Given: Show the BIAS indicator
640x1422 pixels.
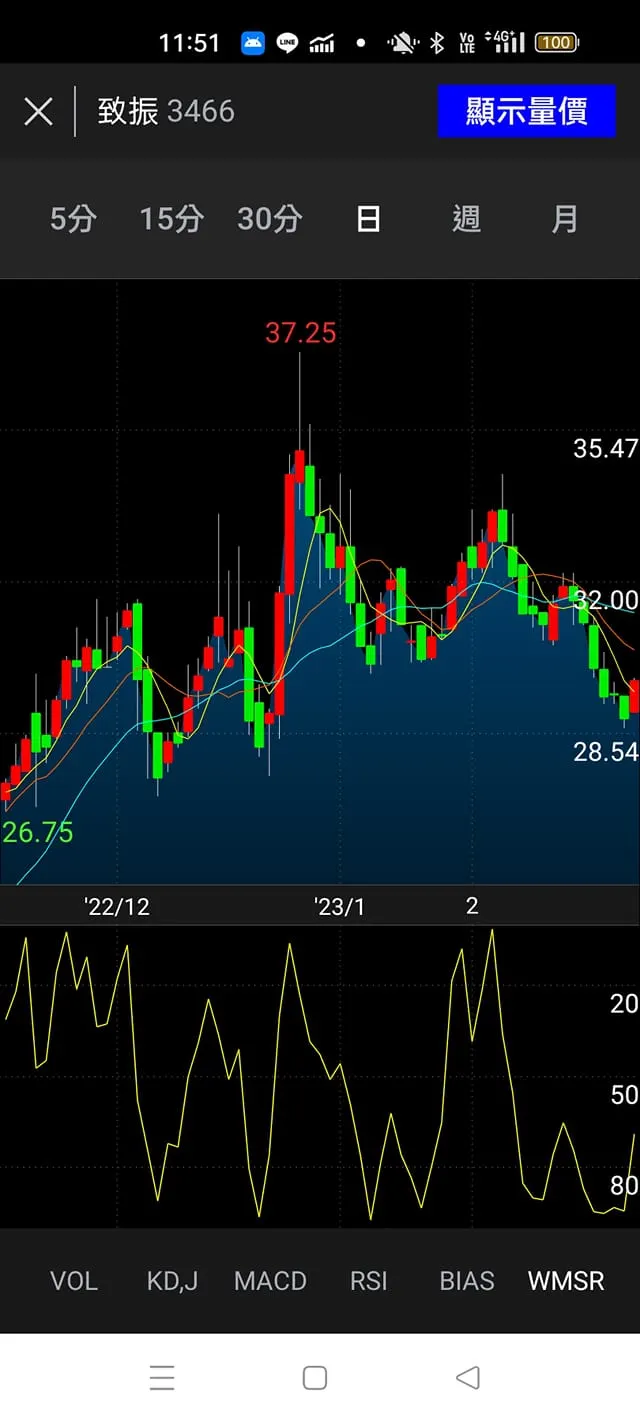Looking at the screenshot, I should pos(467,1281).
